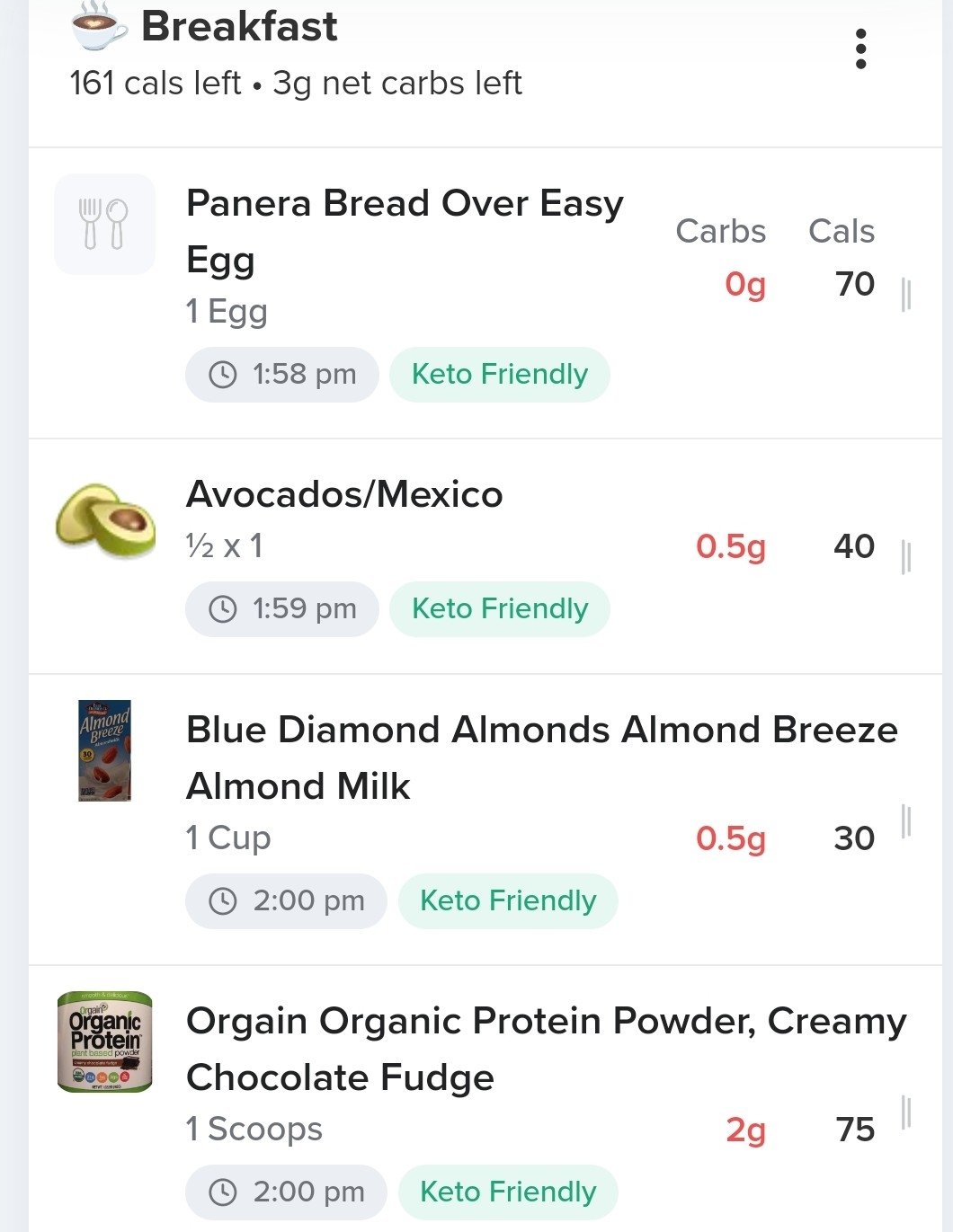Viewport: 953px width, 1232px height.
Task: Open the Breakfast overflow menu
Action: click(860, 49)
